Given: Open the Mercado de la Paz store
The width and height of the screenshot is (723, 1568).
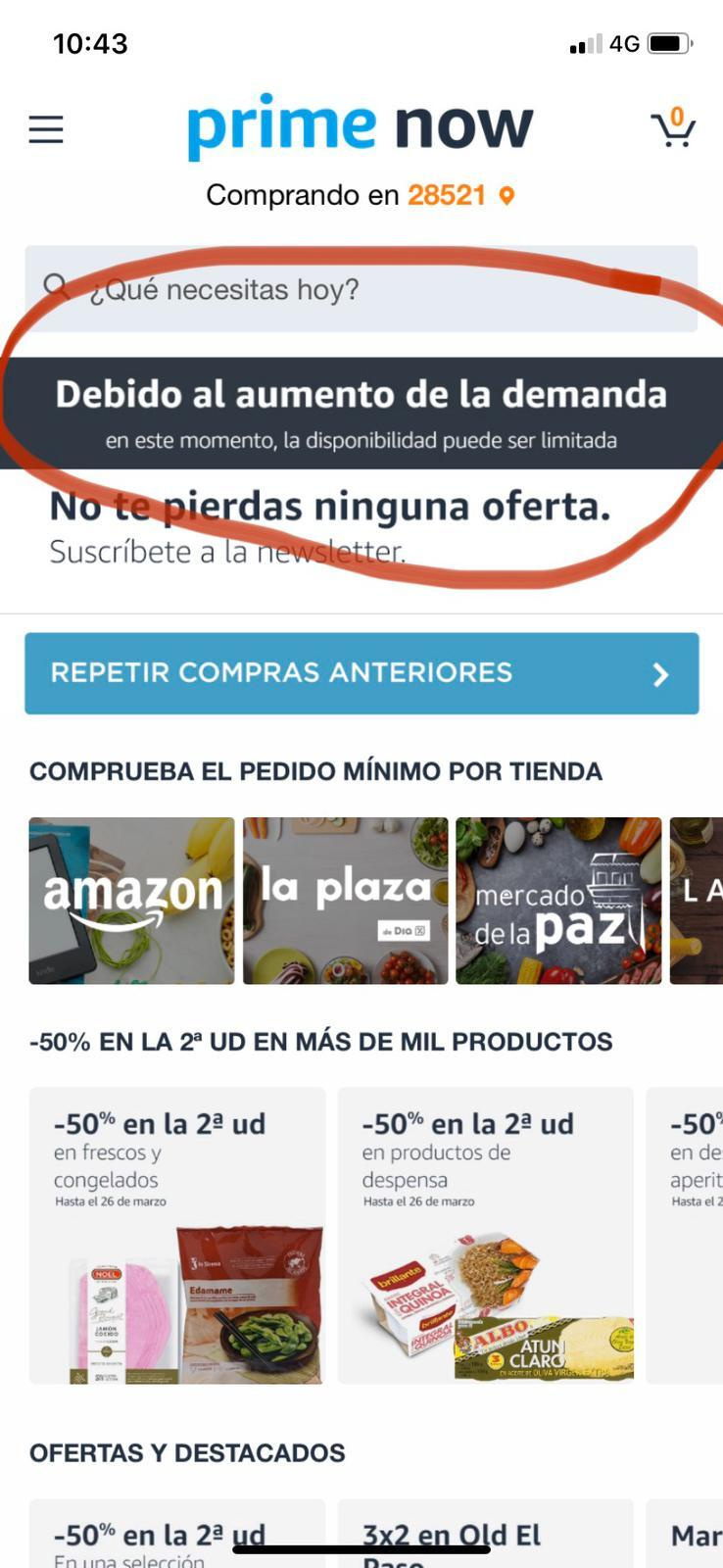Looking at the screenshot, I should pyautogui.click(x=558, y=900).
